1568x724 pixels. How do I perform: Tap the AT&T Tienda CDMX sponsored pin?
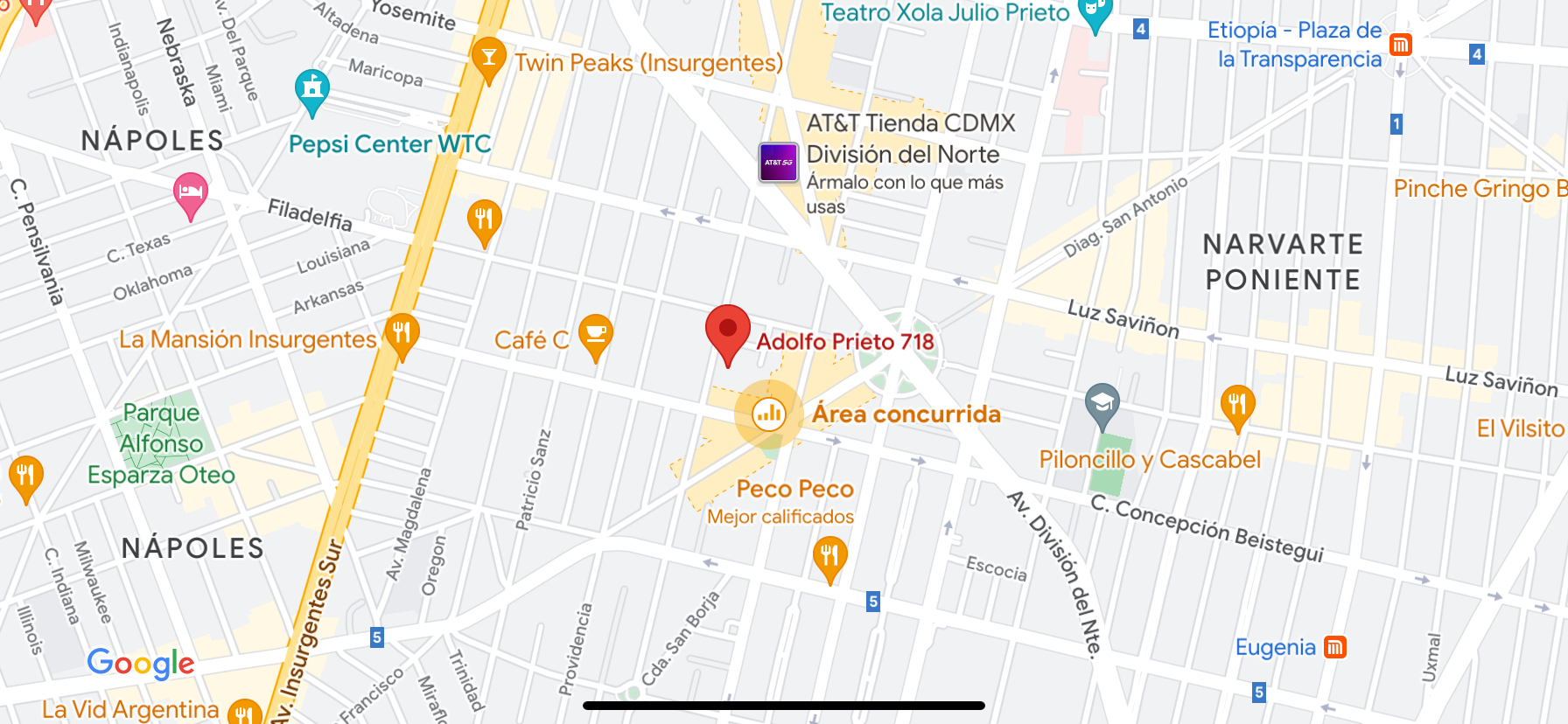click(x=778, y=163)
